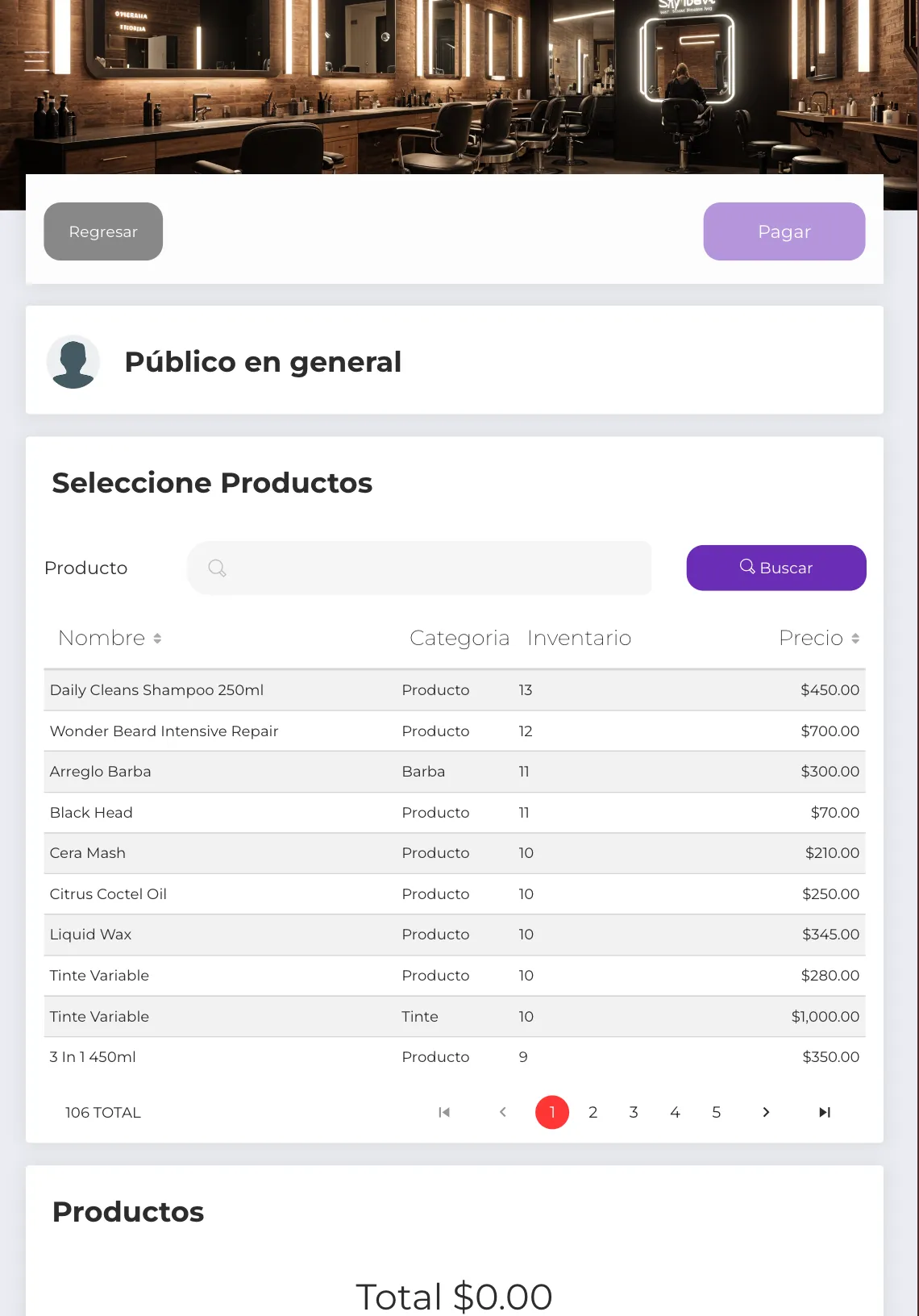Open page 5 of the product list
Screen dimensions: 919x1316
716,1112
